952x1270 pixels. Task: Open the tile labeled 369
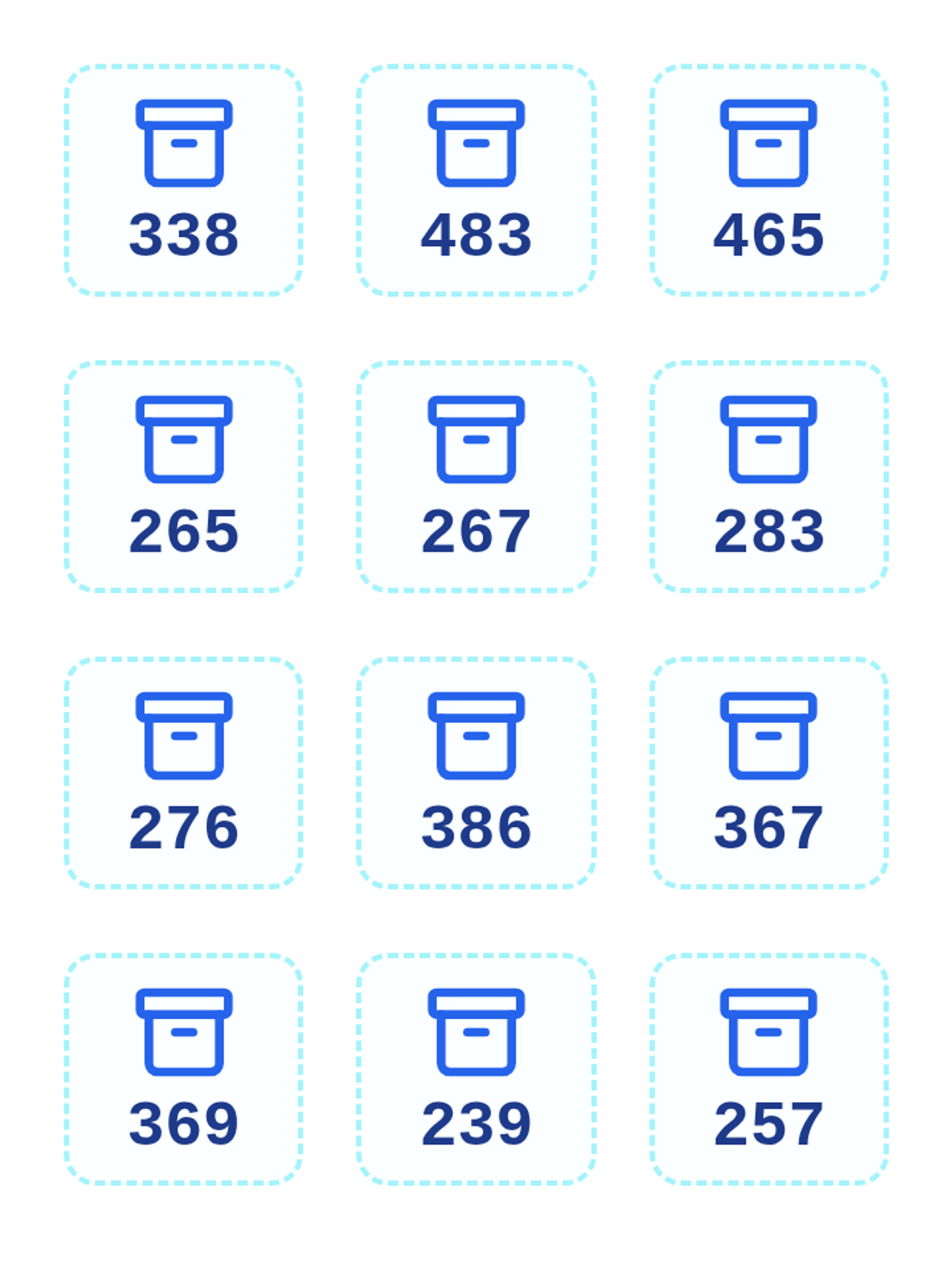[x=183, y=1069]
